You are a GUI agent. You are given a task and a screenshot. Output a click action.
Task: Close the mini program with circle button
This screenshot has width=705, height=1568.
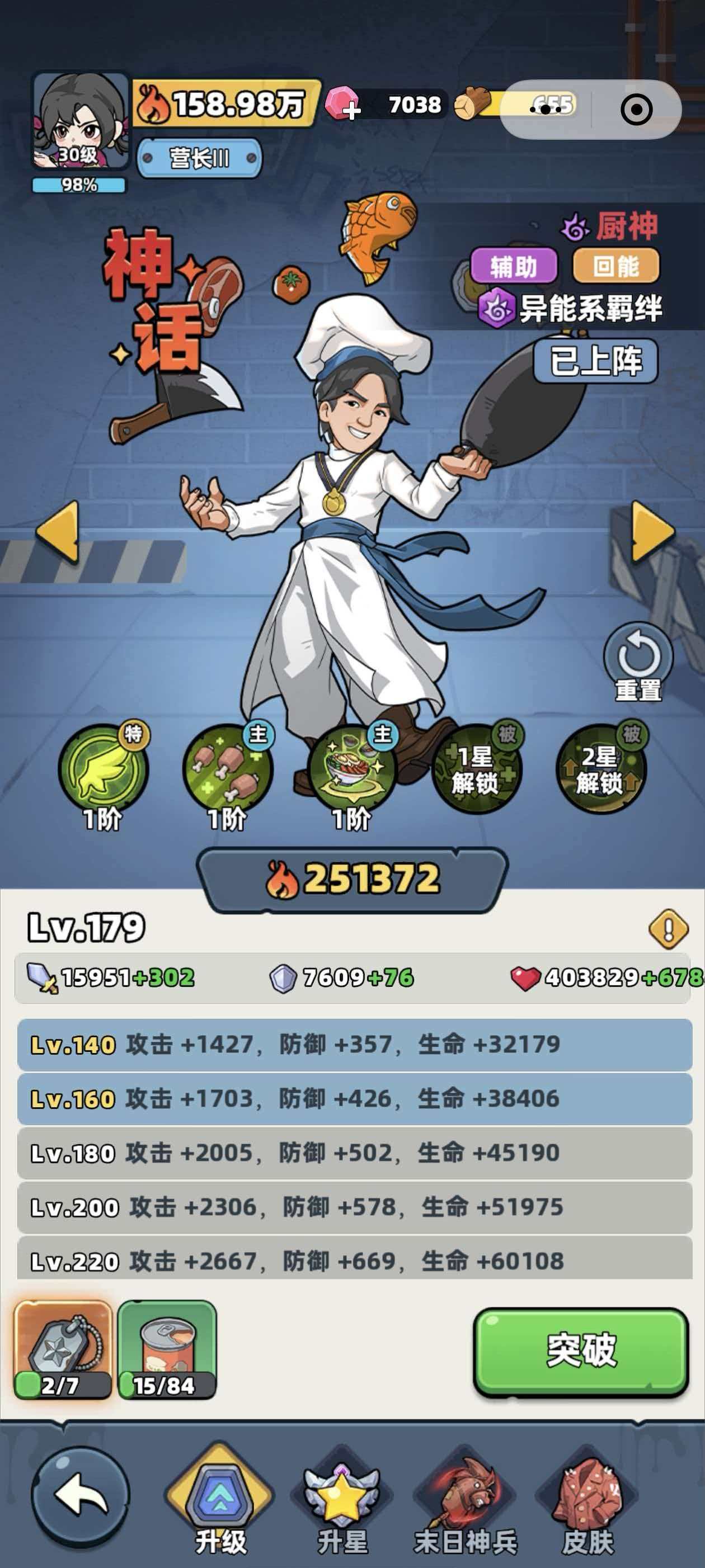(636, 110)
